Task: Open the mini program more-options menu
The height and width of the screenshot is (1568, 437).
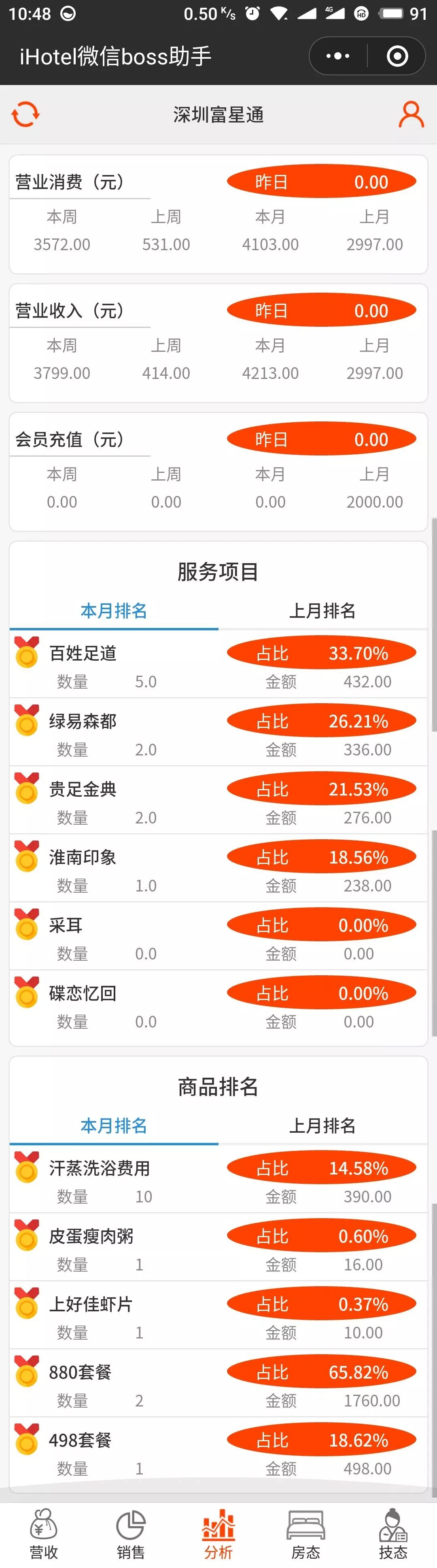Action: pyautogui.click(x=338, y=56)
